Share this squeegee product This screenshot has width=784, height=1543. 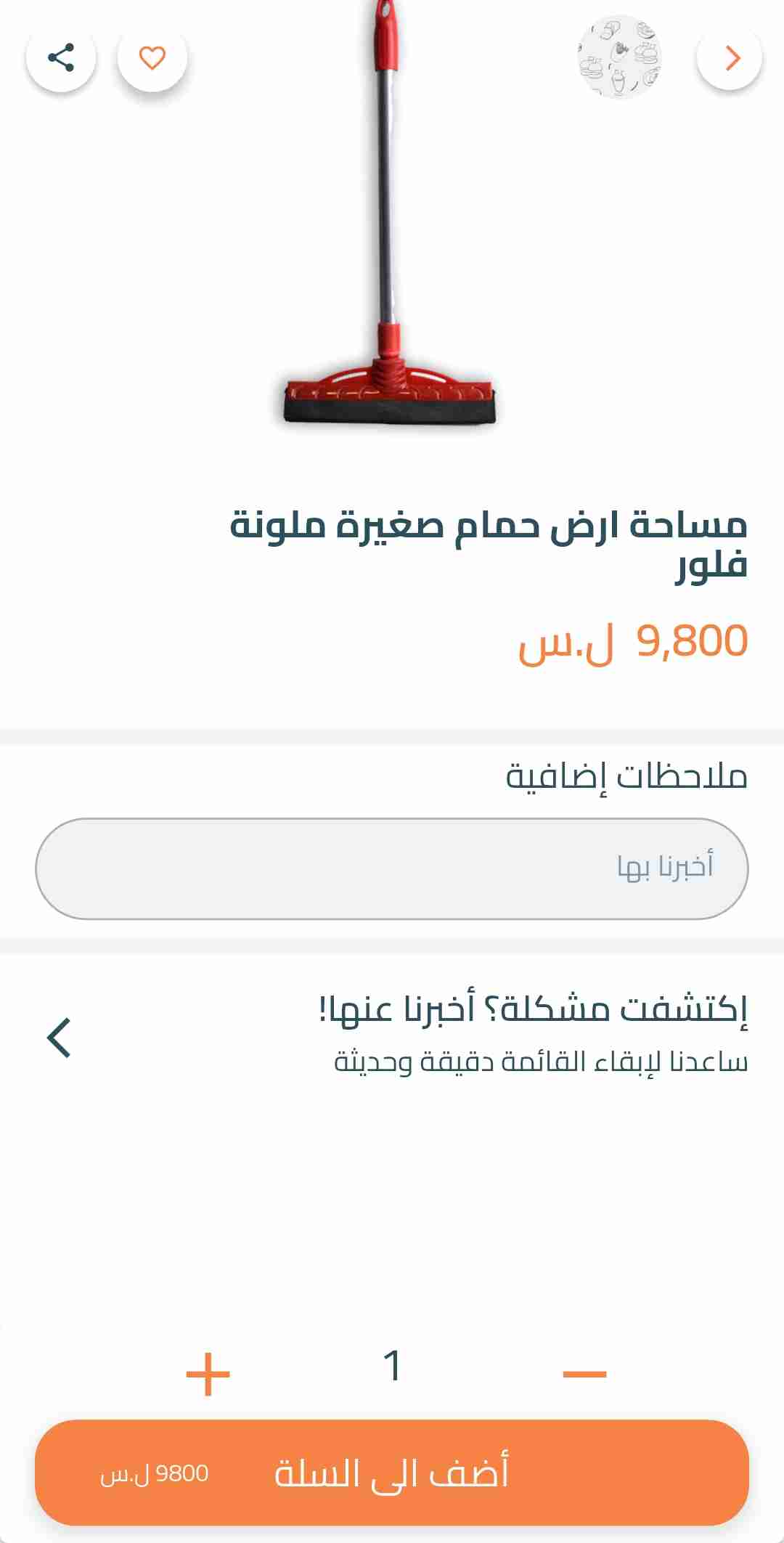pyautogui.click(x=61, y=57)
